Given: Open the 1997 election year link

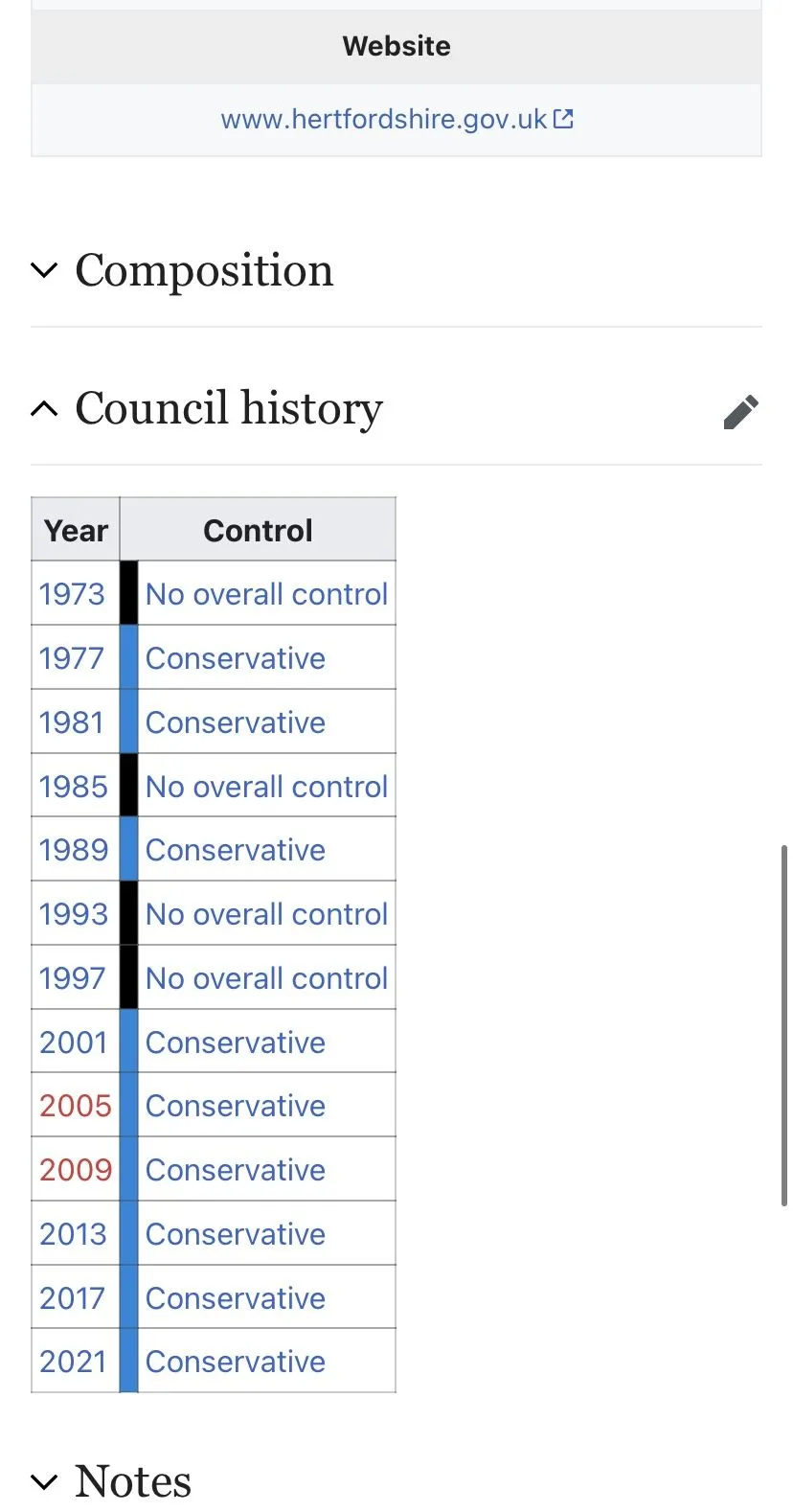Looking at the screenshot, I should (73, 978).
